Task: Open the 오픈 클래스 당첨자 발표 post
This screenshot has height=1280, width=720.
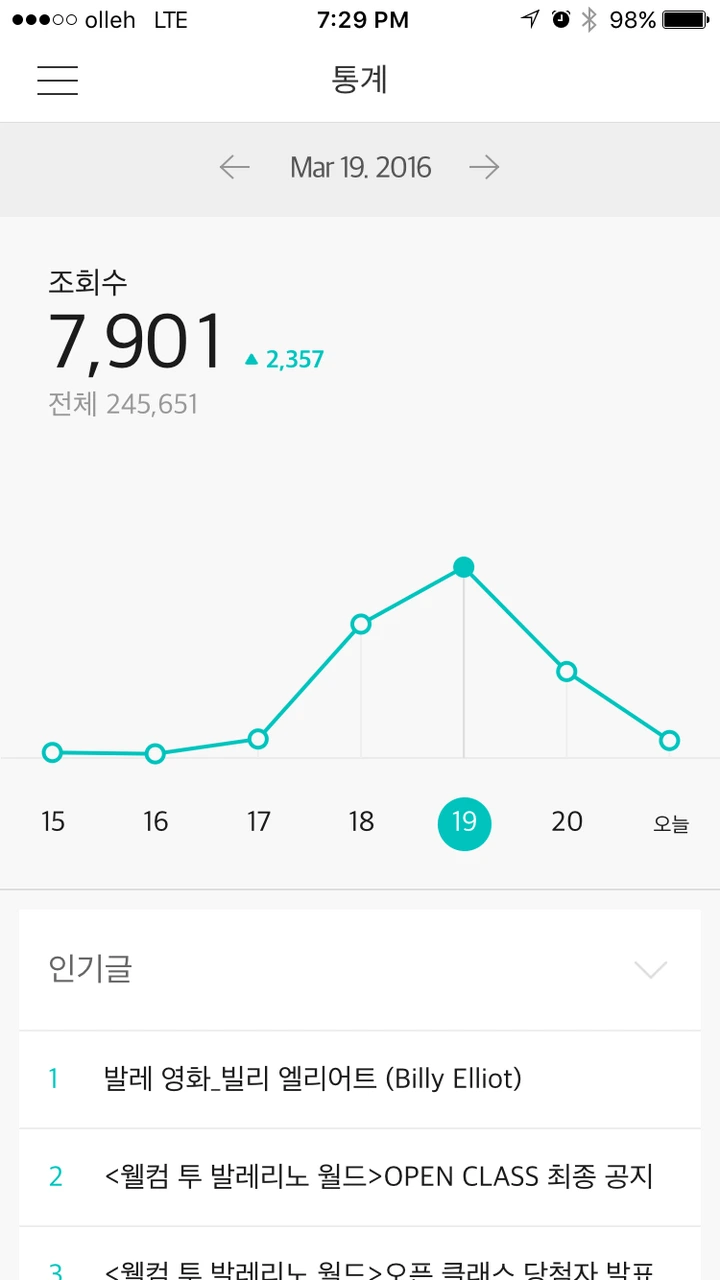Action: click(378, 1266)
